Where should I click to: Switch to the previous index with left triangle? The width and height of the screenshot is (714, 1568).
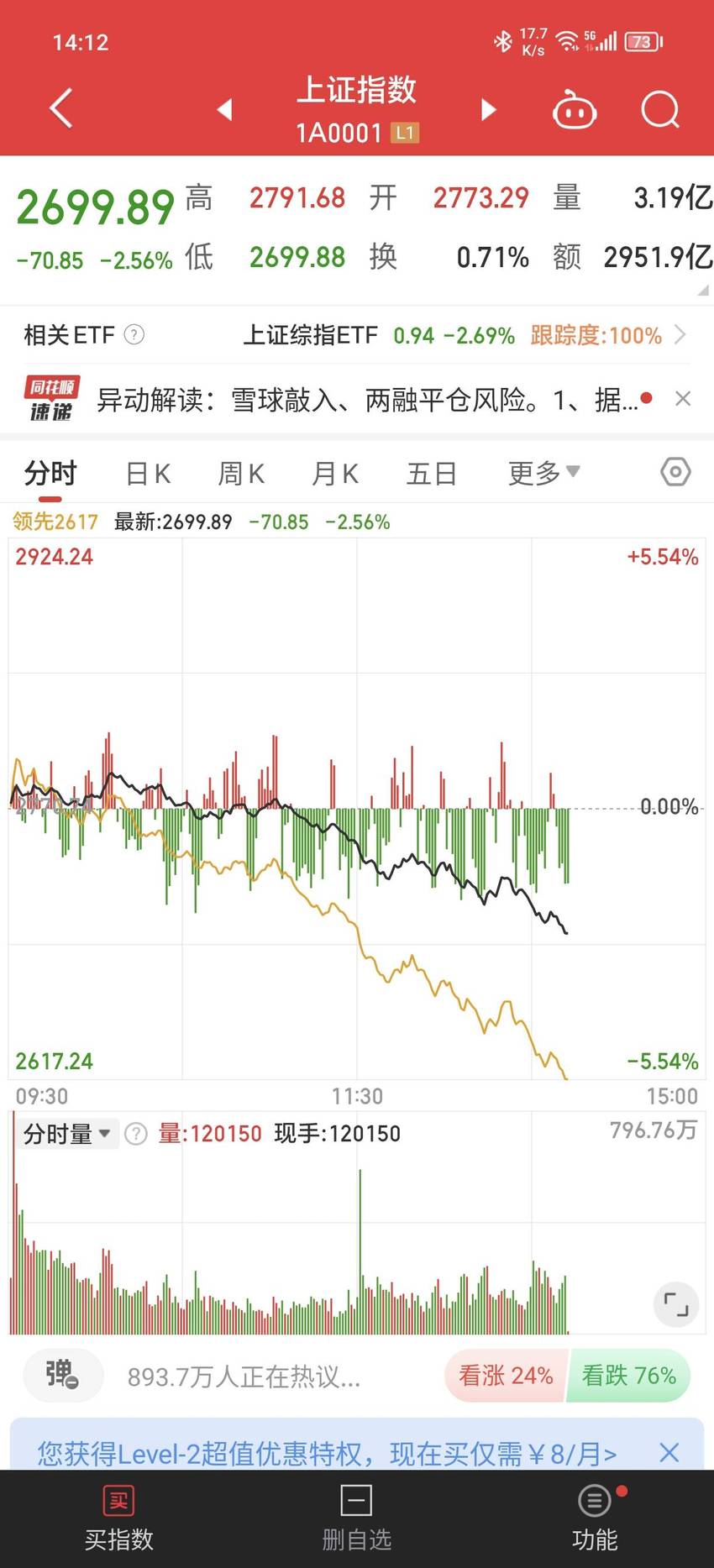224,109
